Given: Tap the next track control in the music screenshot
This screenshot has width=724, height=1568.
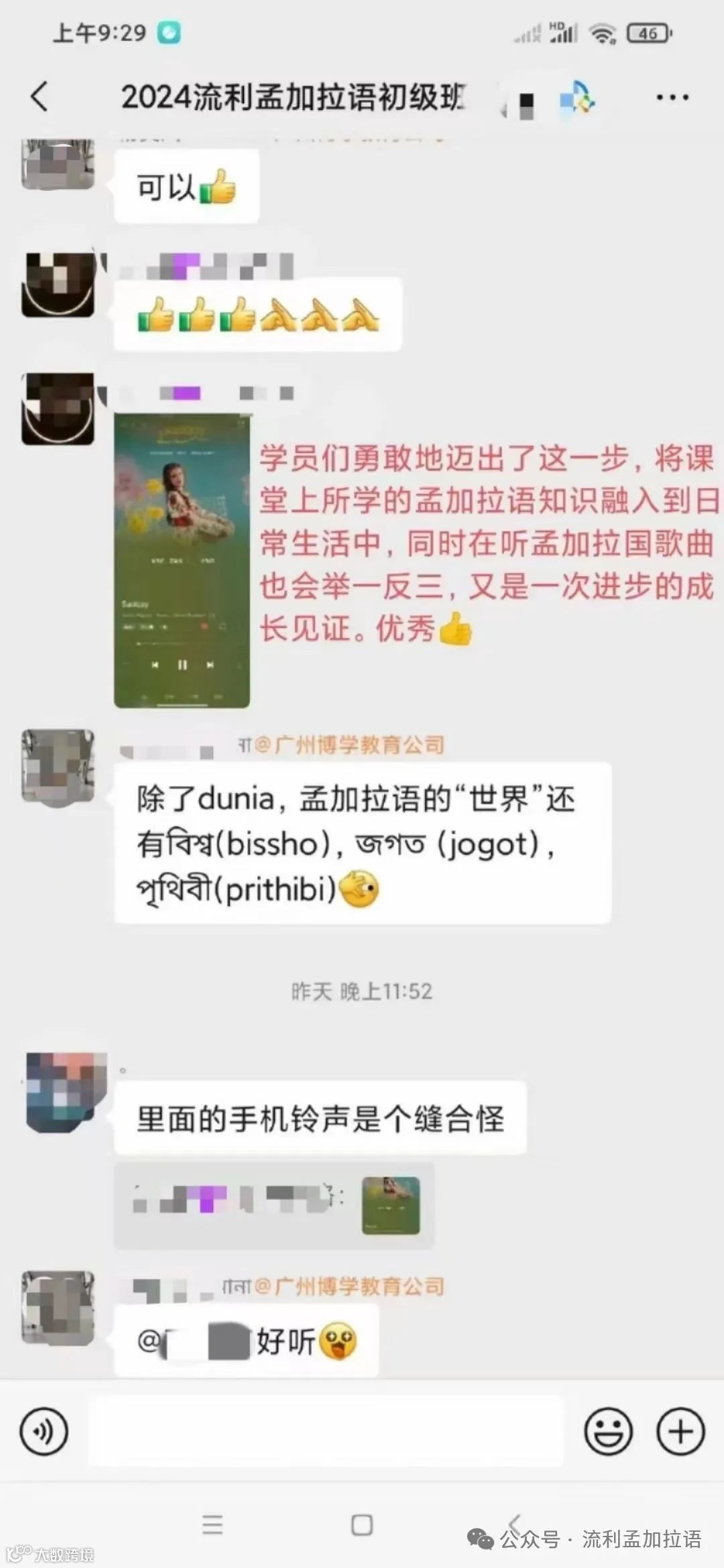Looking at the screenshot, I should pyautogui.click(x=210, y=665).
